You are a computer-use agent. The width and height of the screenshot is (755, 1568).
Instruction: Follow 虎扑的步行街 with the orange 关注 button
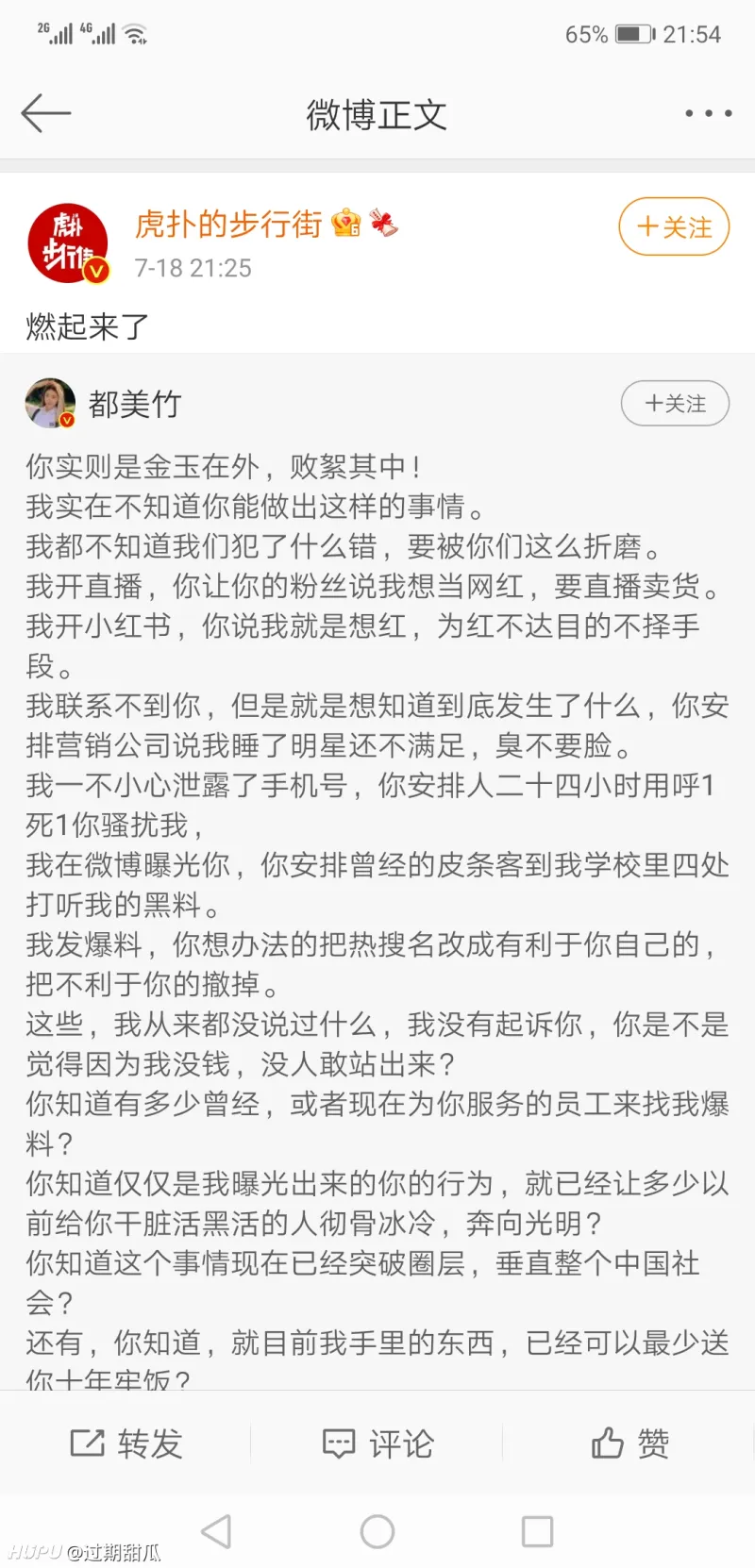(x=674, y=226)
